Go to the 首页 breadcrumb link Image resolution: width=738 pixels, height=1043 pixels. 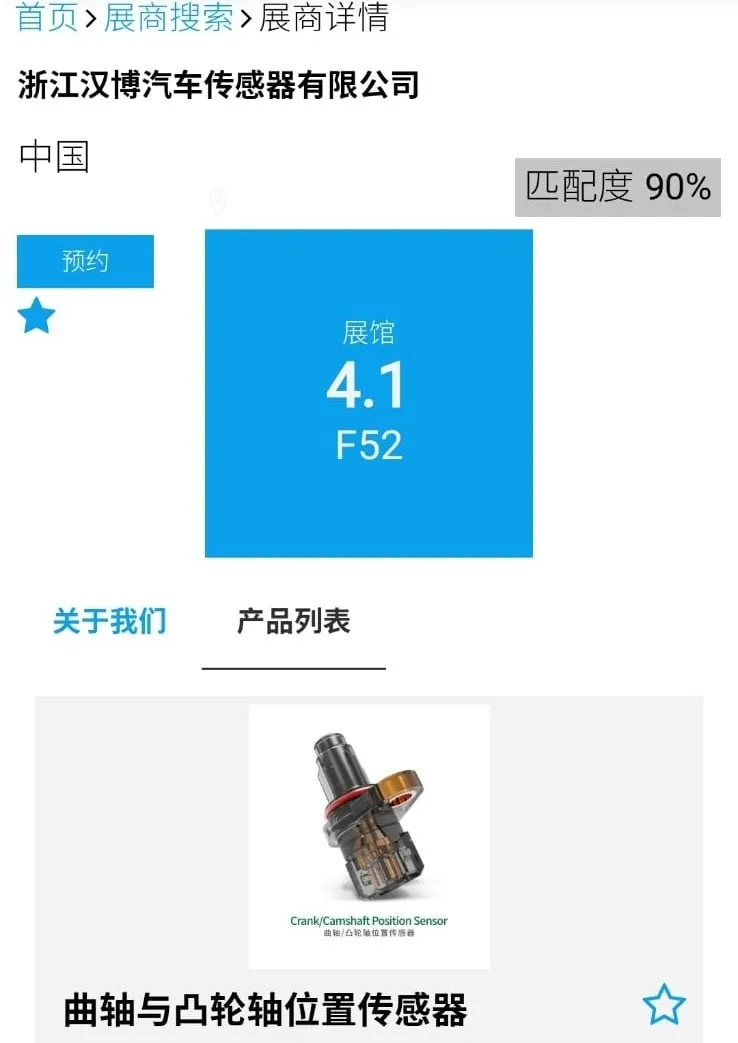[47, 18]
